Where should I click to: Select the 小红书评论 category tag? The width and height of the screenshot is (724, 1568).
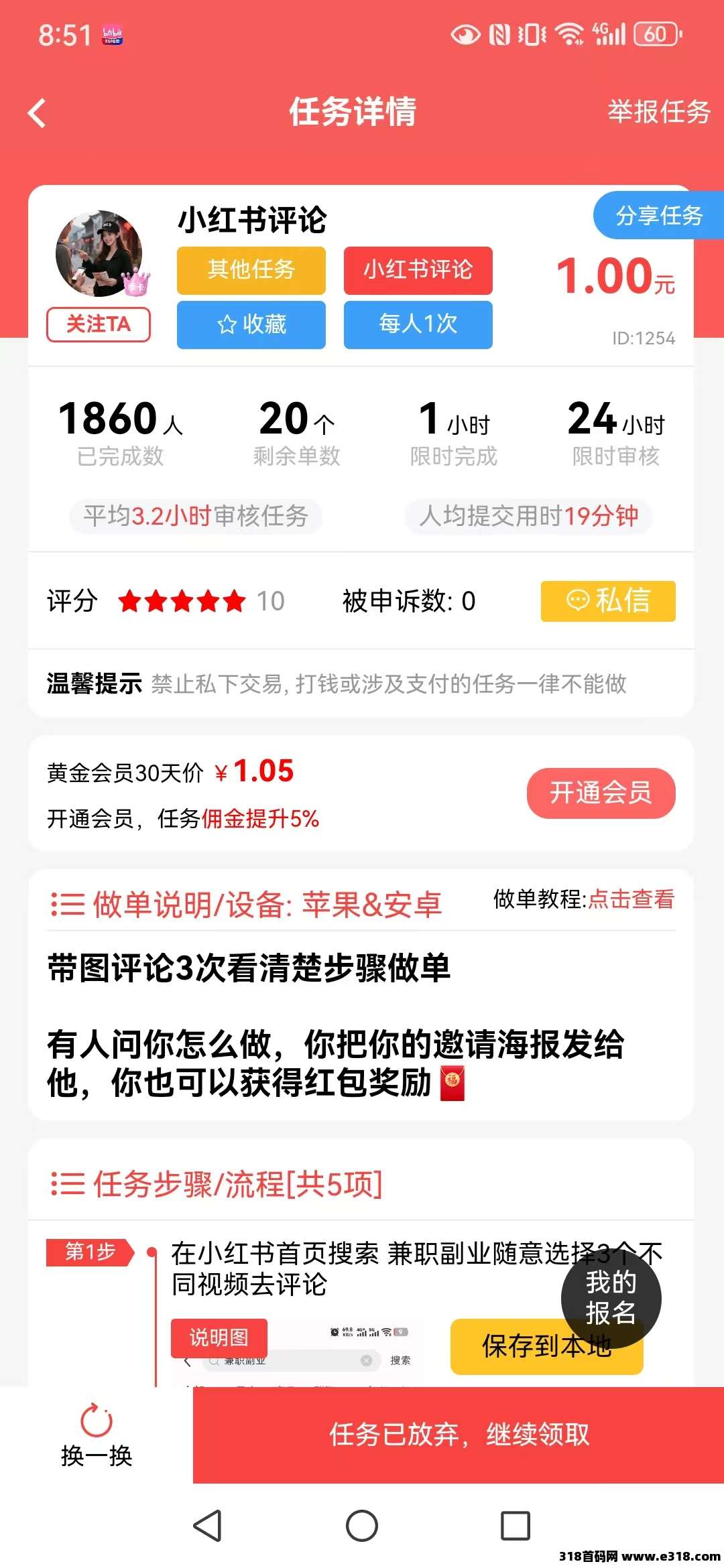click(x=418, y=271)
